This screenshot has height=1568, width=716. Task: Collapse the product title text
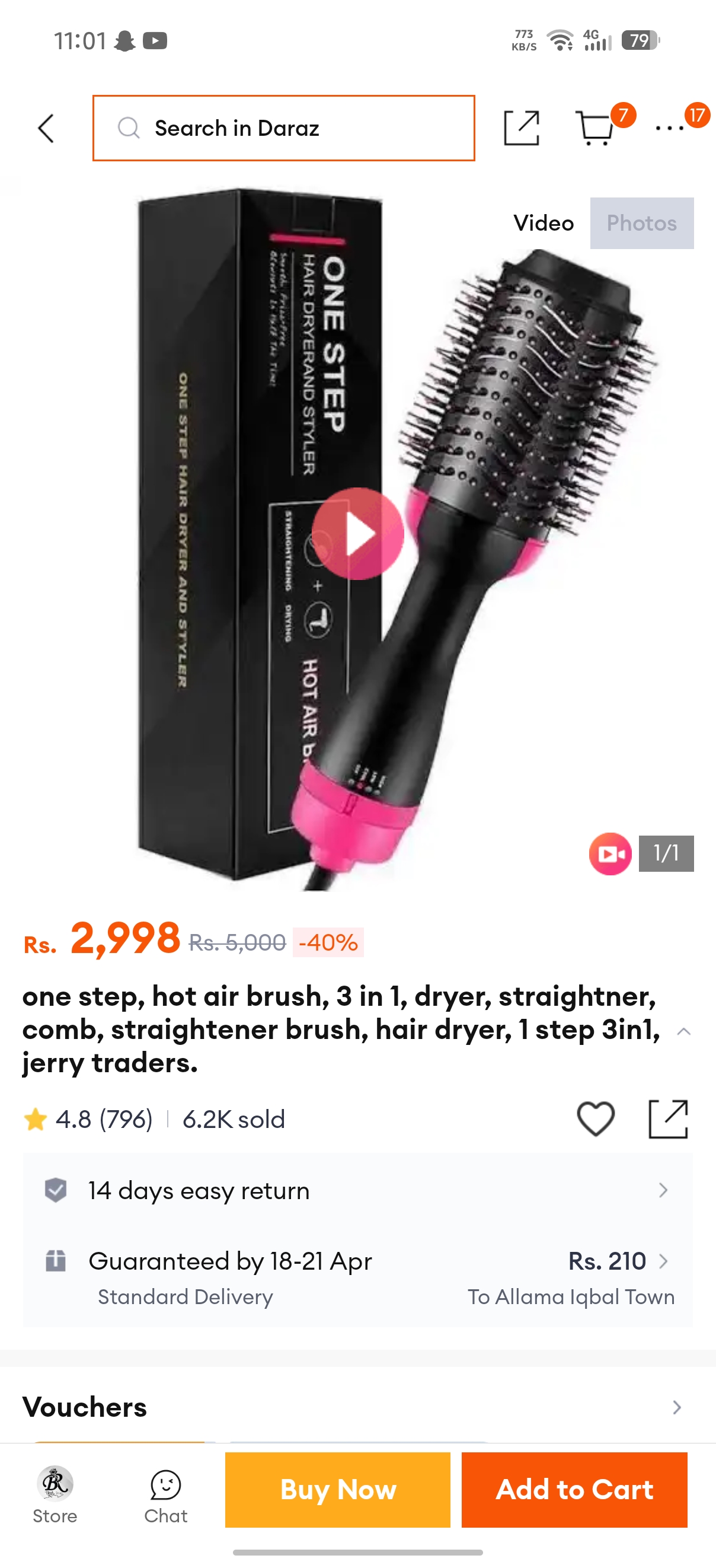point(684,1031)
